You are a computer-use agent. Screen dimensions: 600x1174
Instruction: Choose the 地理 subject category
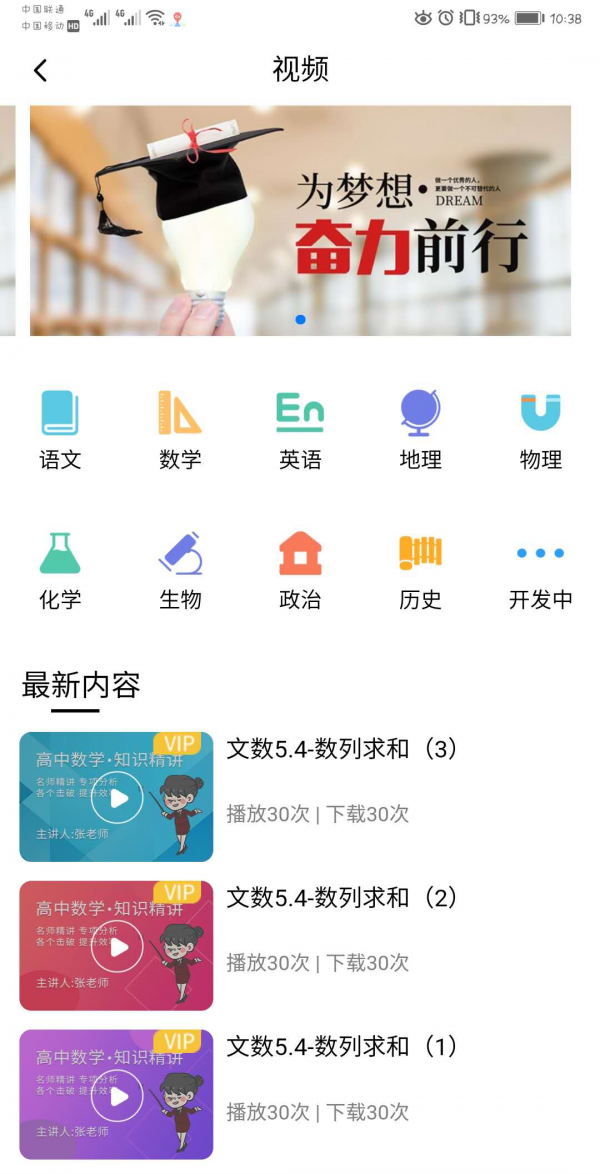(x=420, y=430)
